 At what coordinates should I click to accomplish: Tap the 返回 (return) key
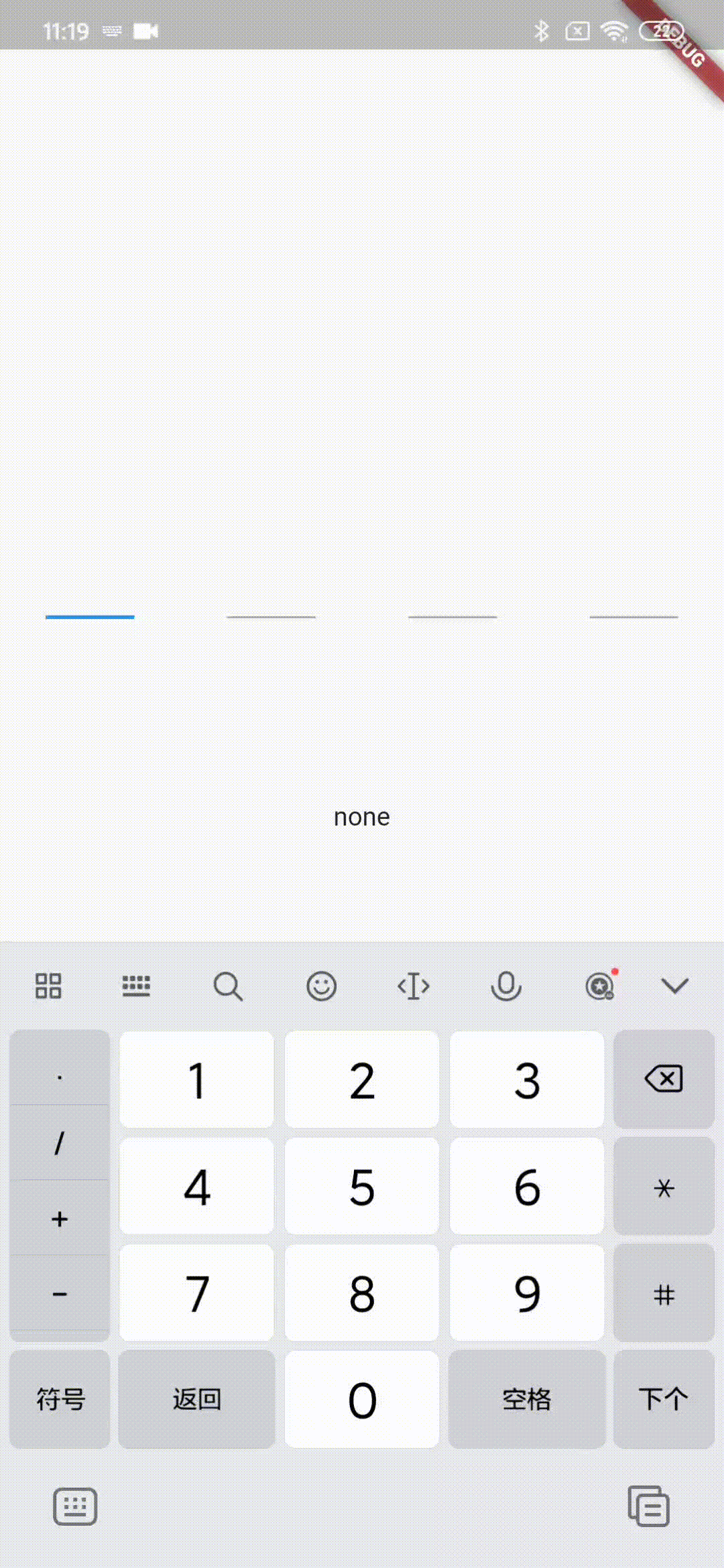(196, 1400)
